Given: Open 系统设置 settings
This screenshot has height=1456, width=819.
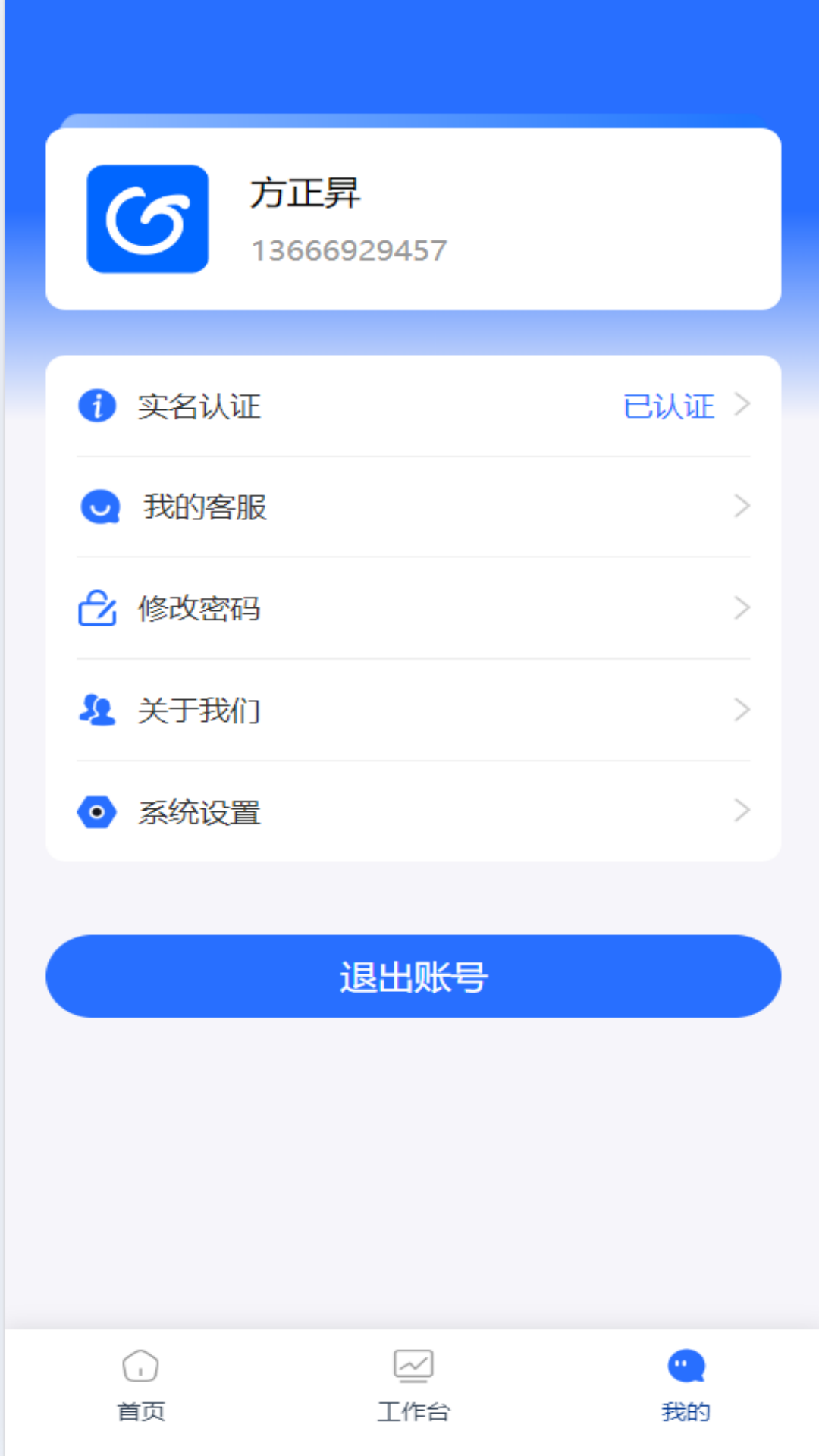Looking at the screenshot, I should pos(413,811).
